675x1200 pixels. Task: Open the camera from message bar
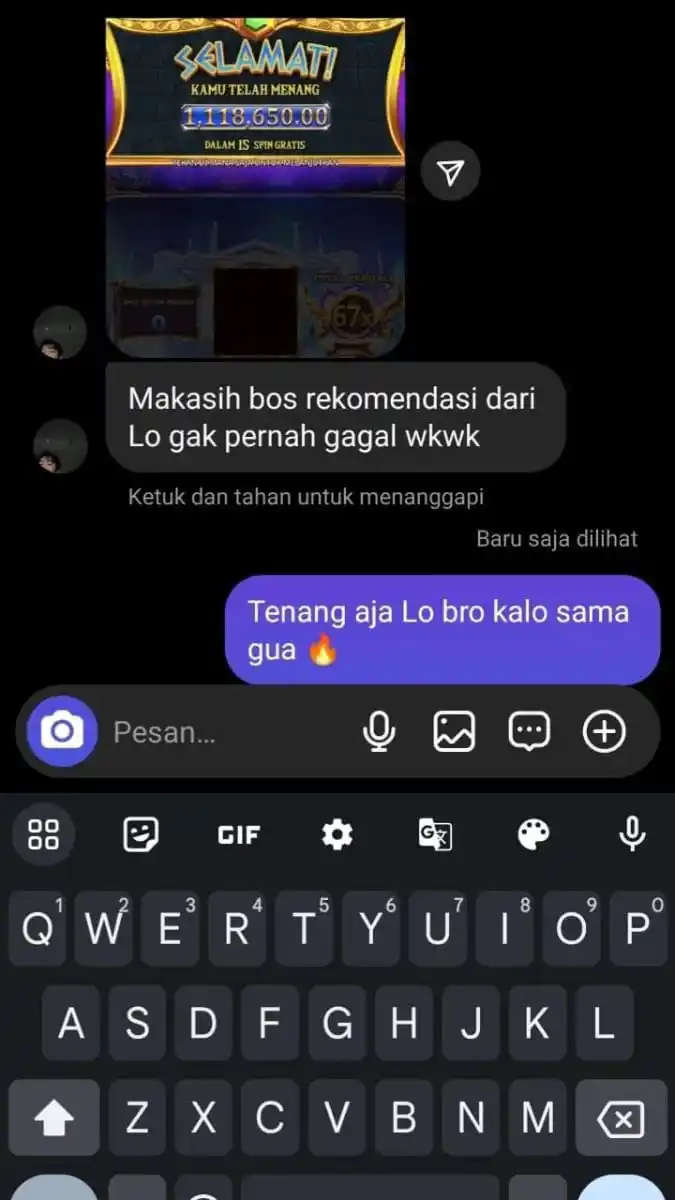[x=62, y=732]
